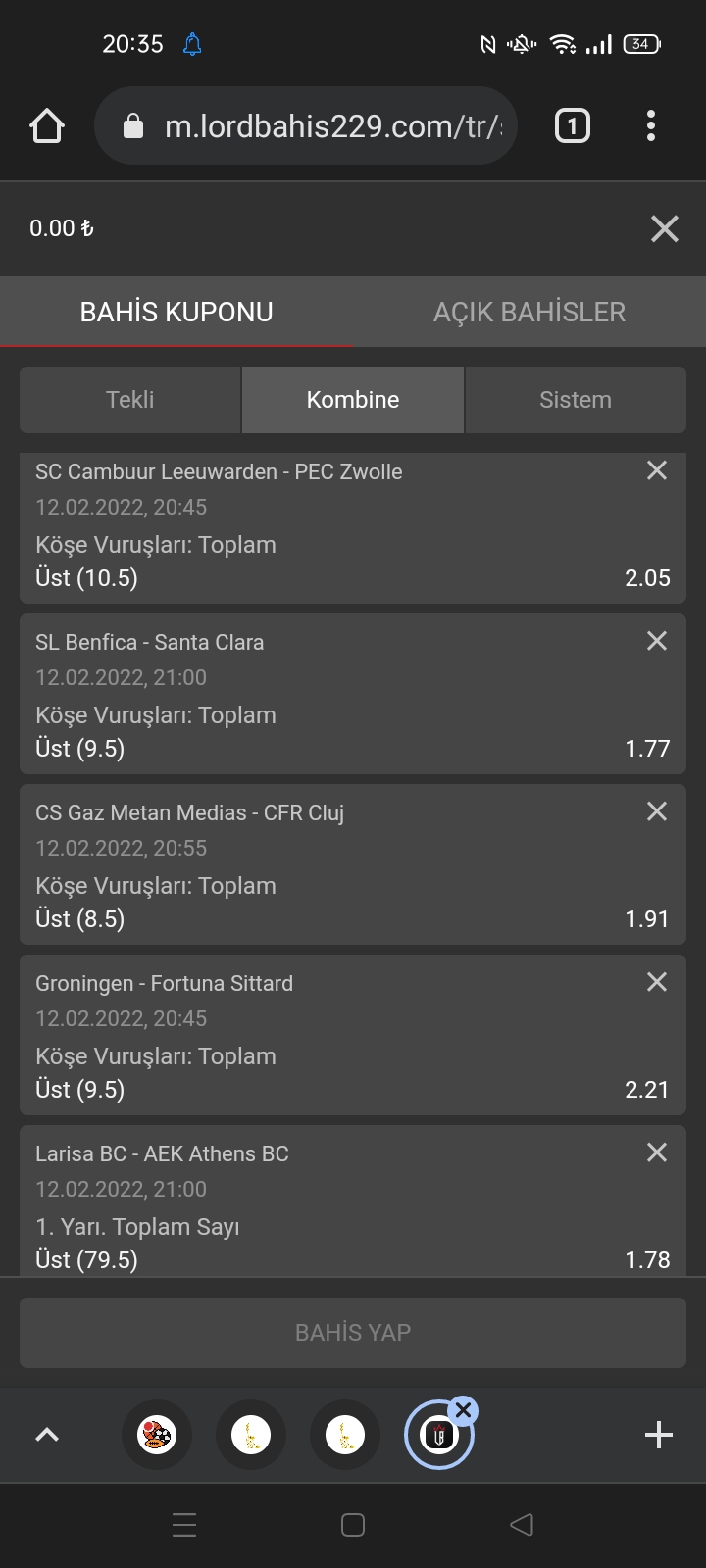Close the currently selected browser tab
The image size is (706, 1568).
click(464, 1411)
